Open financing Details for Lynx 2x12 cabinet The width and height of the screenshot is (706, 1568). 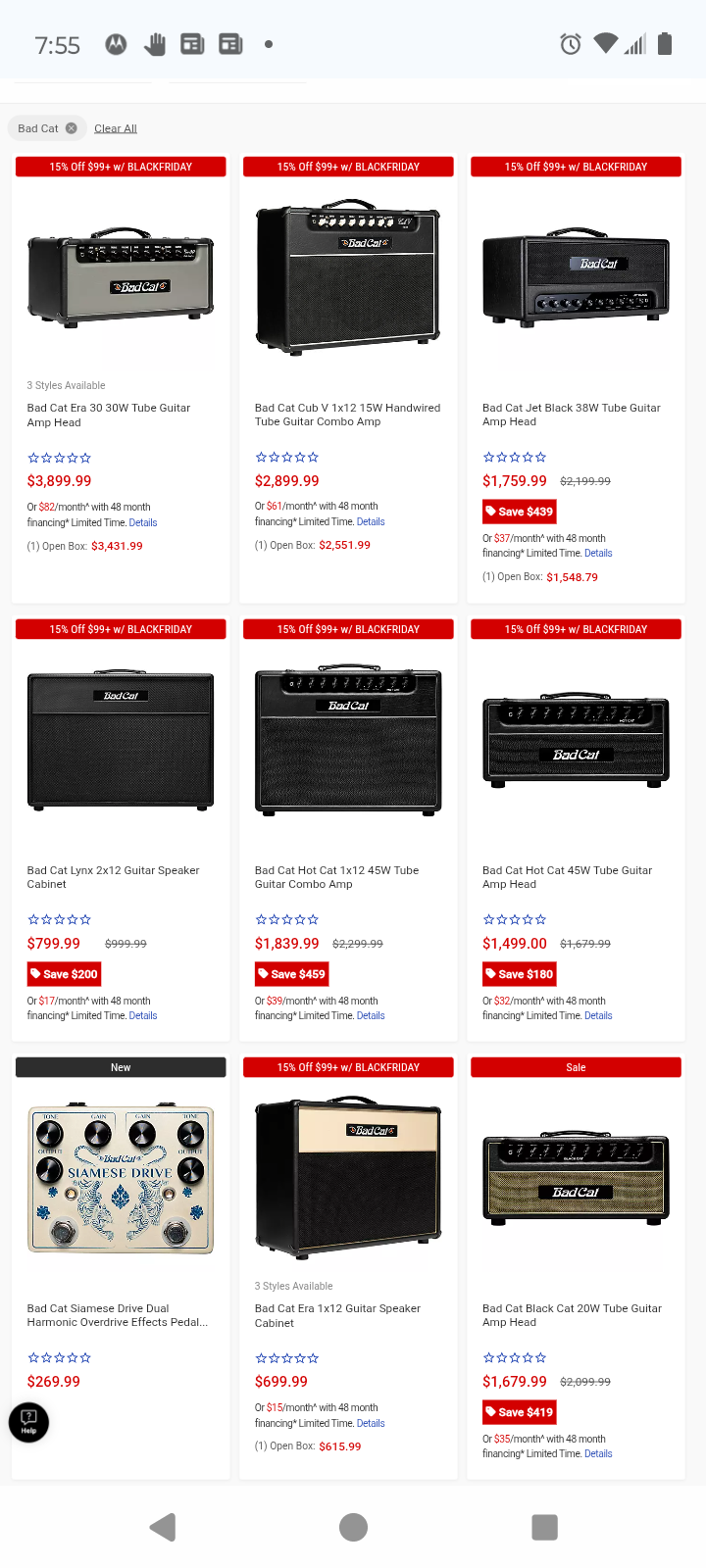(143, 1016)
